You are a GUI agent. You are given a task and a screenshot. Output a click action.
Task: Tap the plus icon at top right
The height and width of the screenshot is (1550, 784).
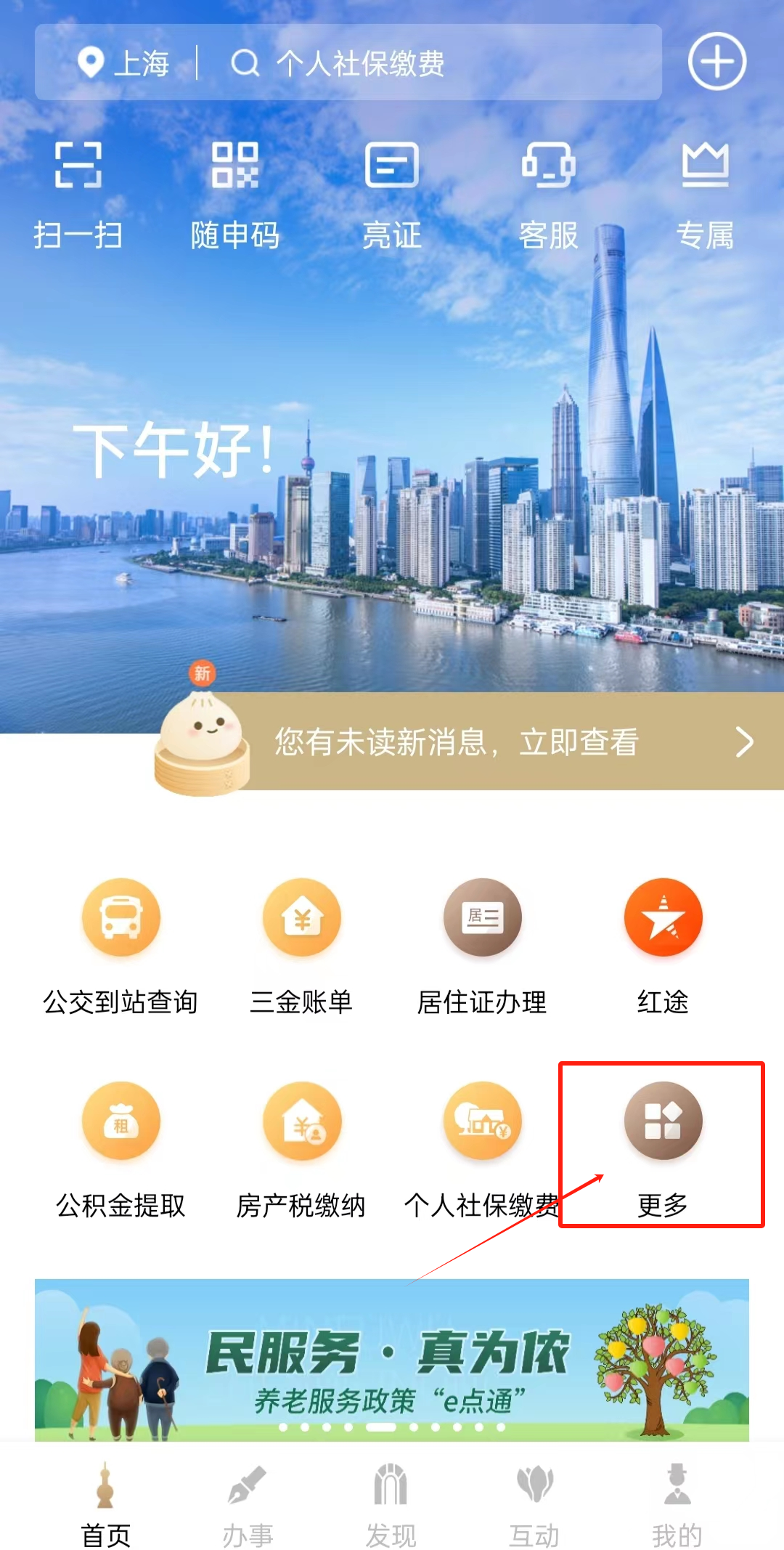tap(716, 62)
